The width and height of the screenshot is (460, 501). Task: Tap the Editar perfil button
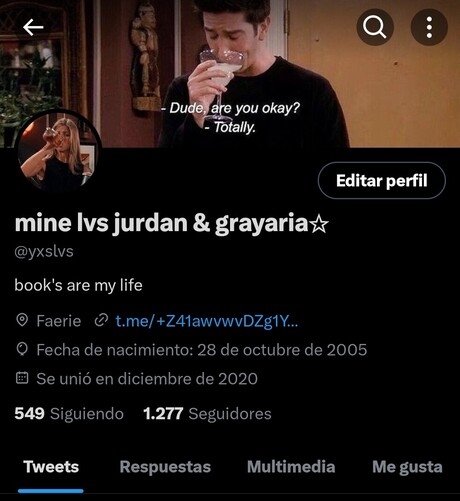[382, 181]
